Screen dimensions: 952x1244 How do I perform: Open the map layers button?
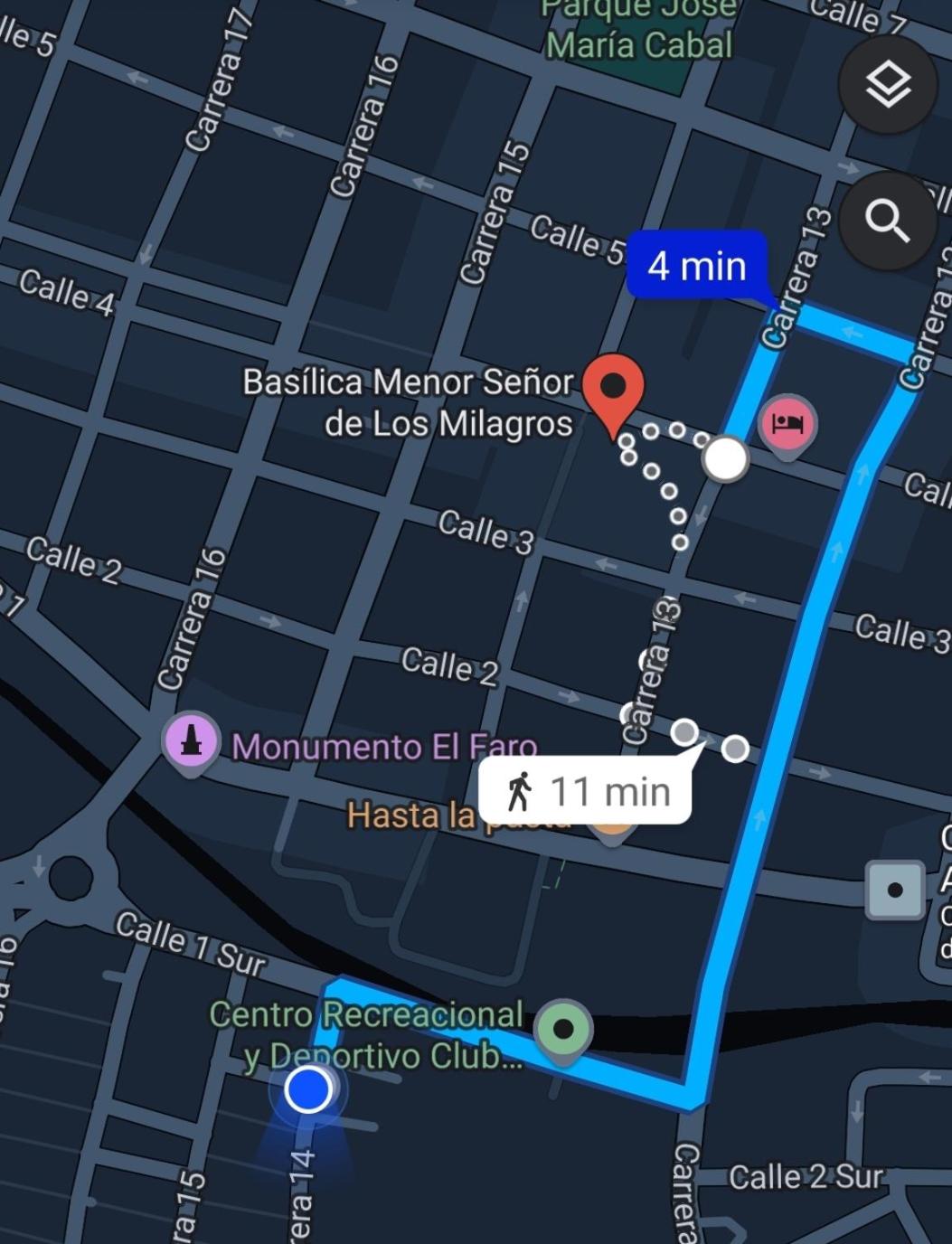point(887,85)
